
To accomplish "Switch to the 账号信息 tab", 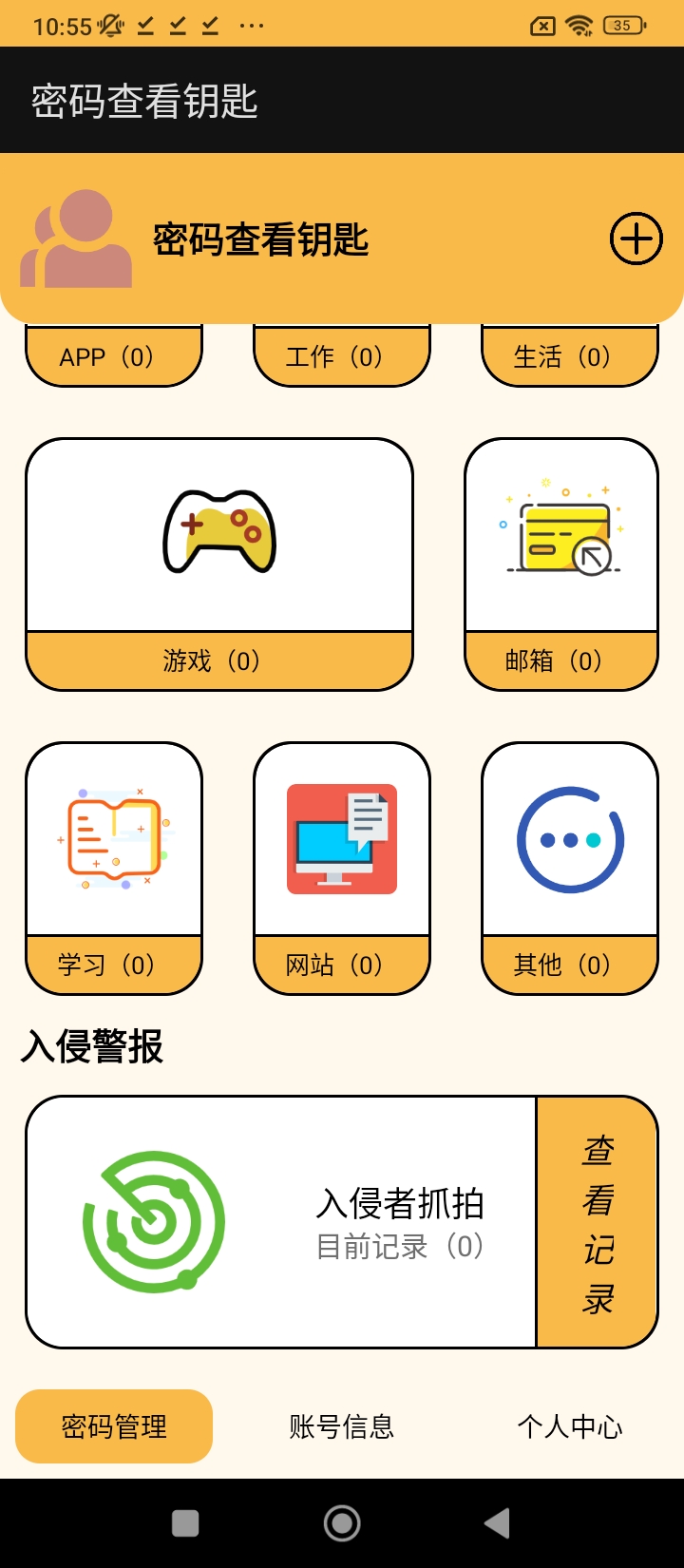I will point(342,1426).
